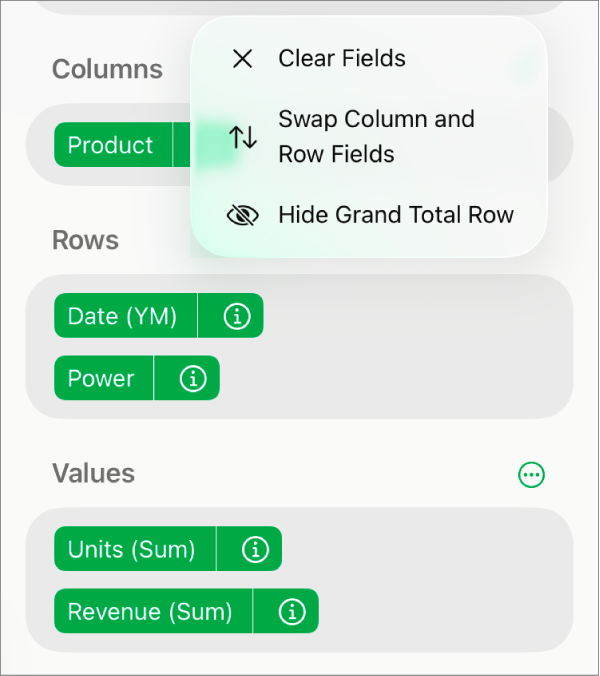Open info for Units (Sum)
This screenshot has height=676, width=600.
pyautogui.click(x=255, y=549)
